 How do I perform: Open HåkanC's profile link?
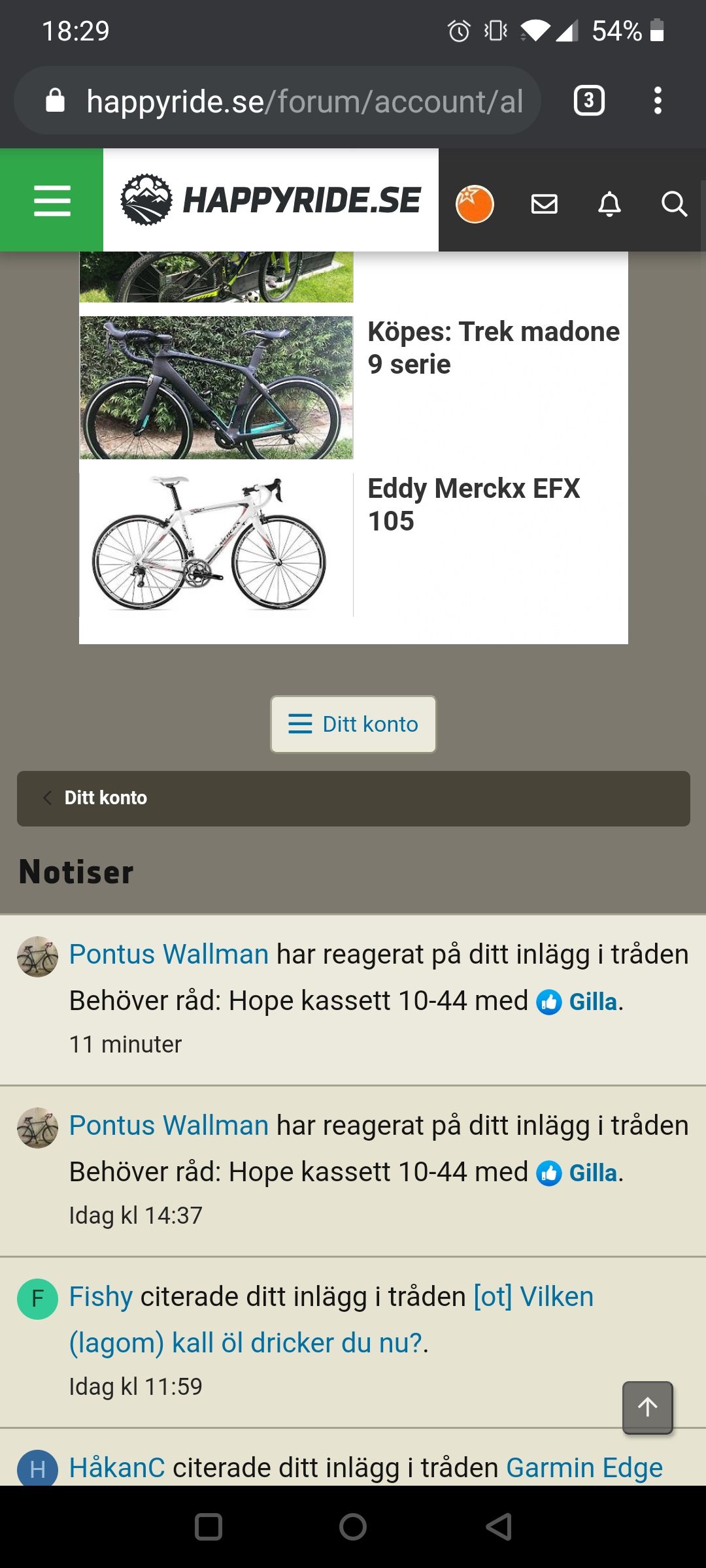point(117,1468)
